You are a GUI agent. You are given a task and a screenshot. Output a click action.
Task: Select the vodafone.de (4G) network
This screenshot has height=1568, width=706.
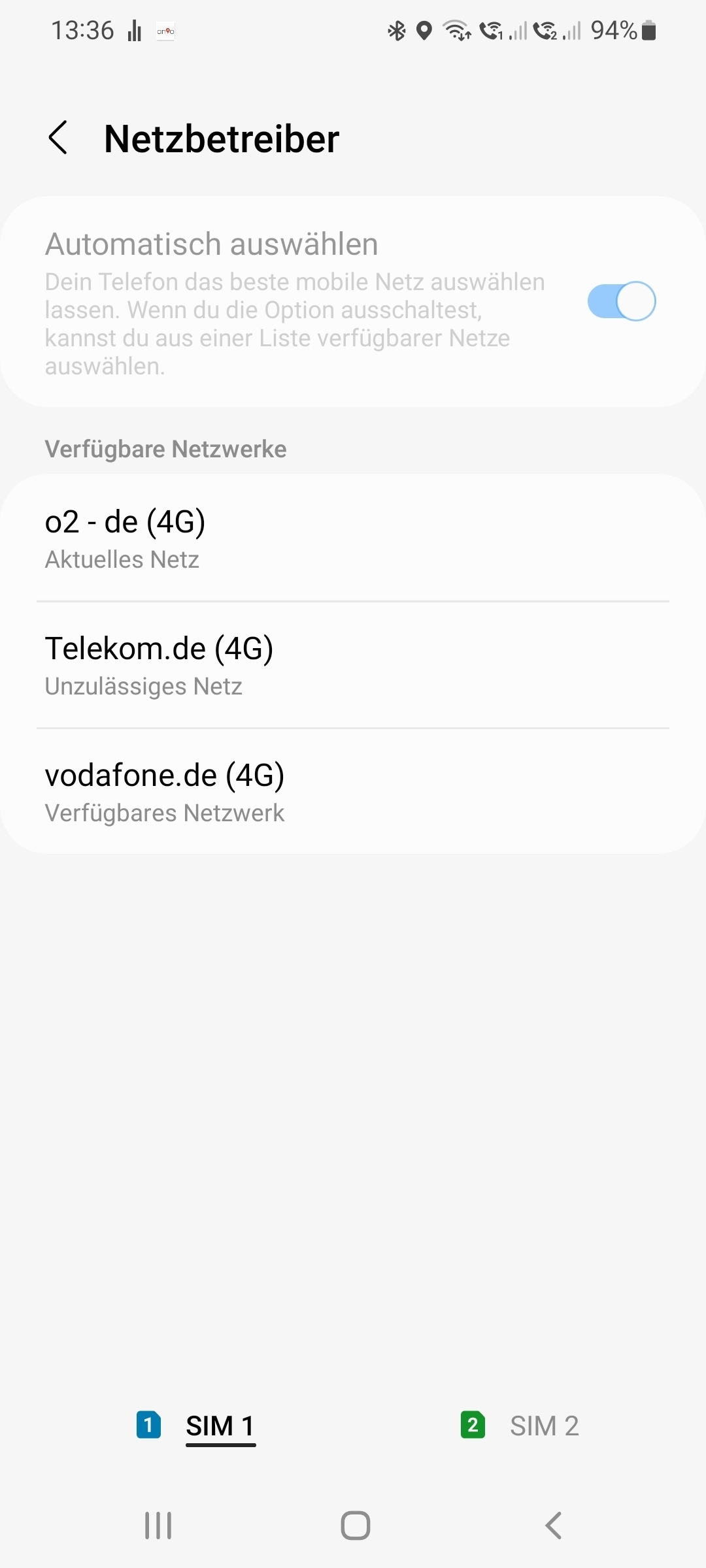[x=353, y=792]
